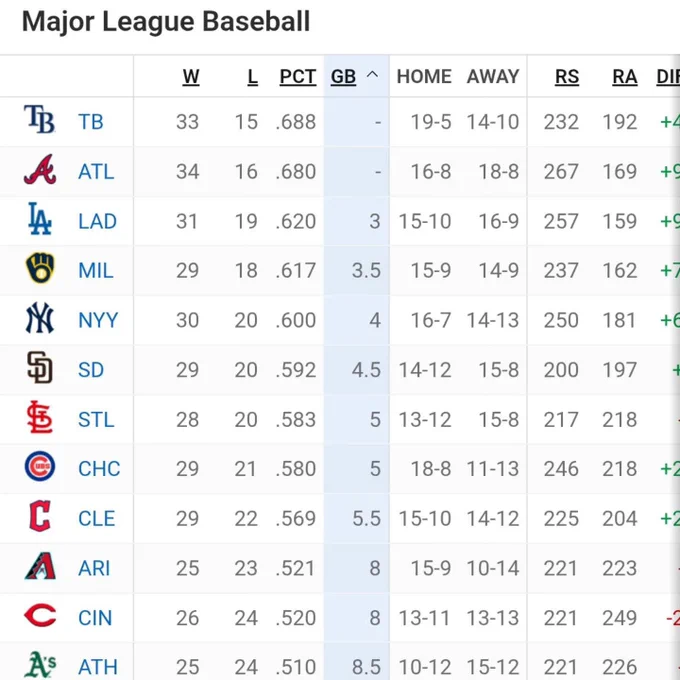Open MIL team link
The height and width of the screenshot is (680, 680).
[95, 271]
